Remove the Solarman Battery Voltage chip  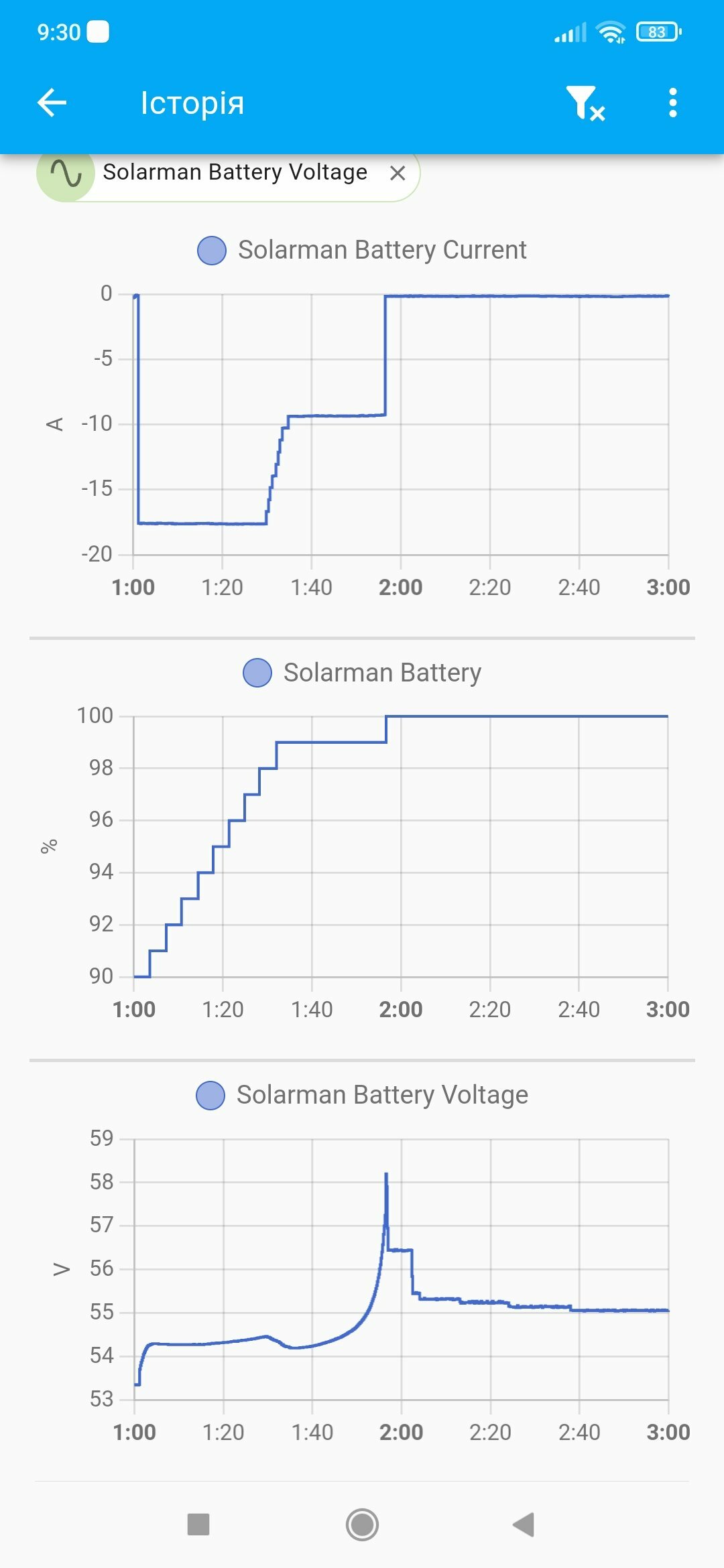pyautogui.click(x=398, y=173)
